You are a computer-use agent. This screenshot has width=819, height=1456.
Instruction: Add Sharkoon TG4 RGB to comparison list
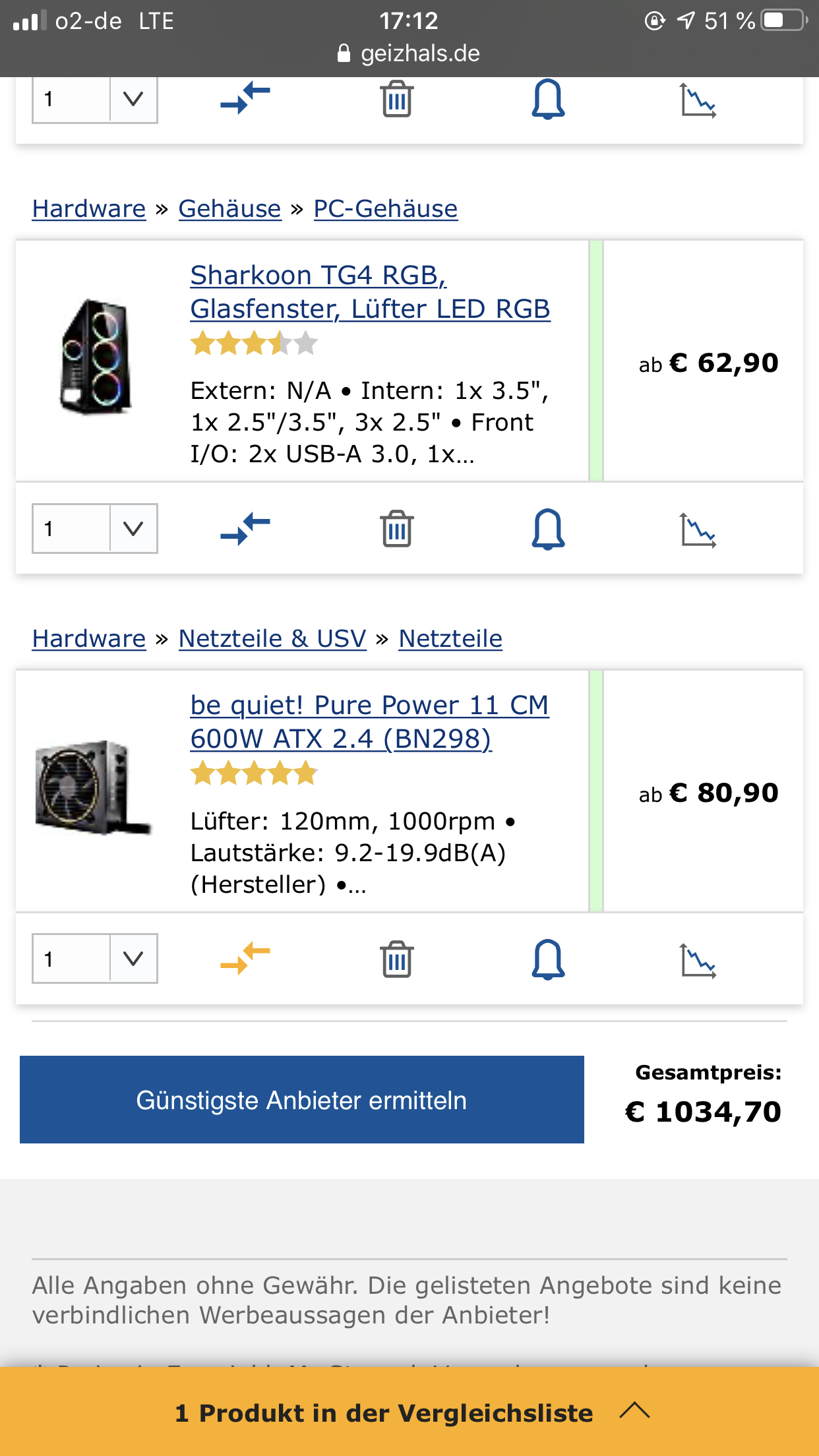245,529
